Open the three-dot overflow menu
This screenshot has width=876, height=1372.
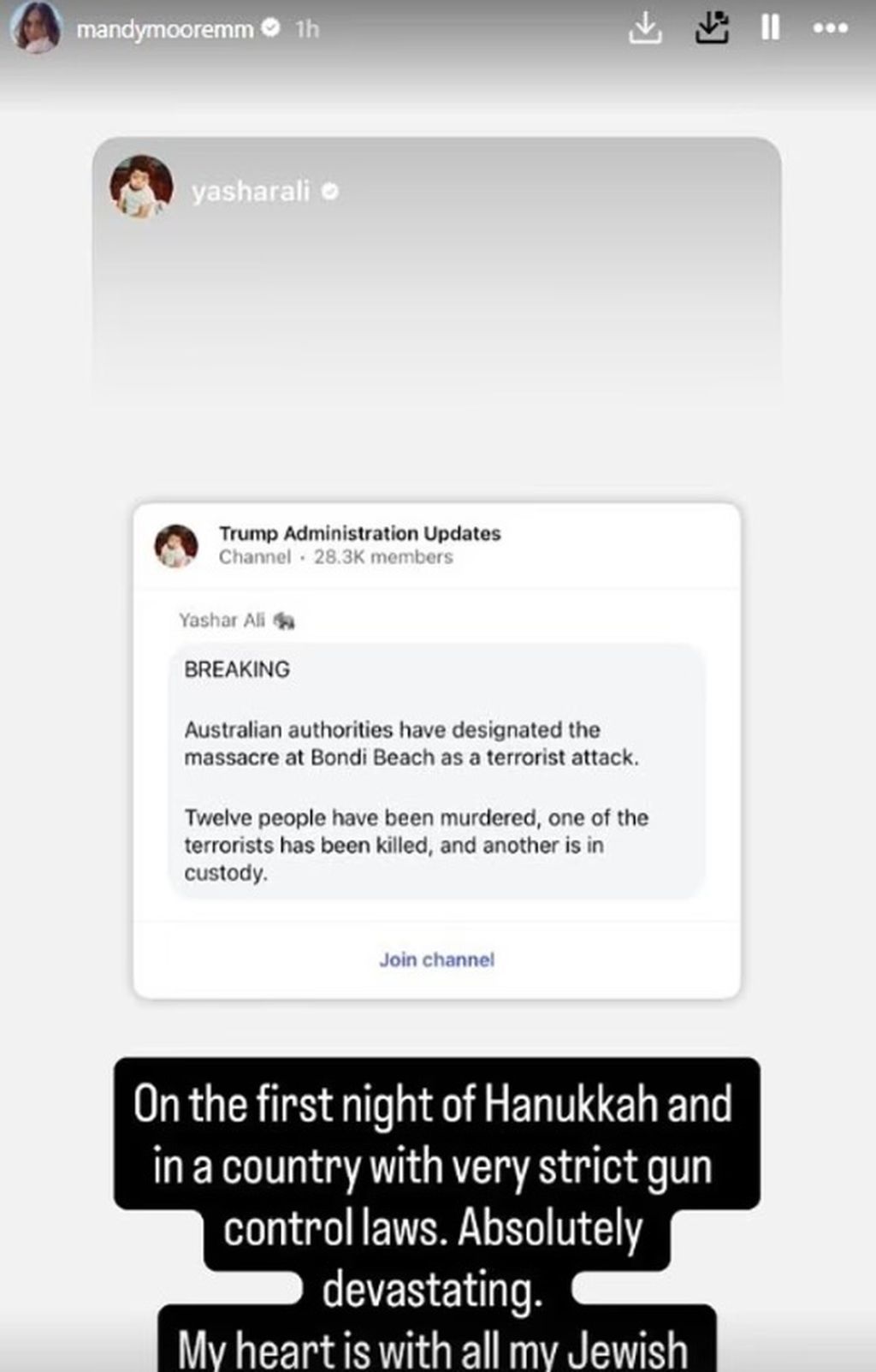[830, 28]
